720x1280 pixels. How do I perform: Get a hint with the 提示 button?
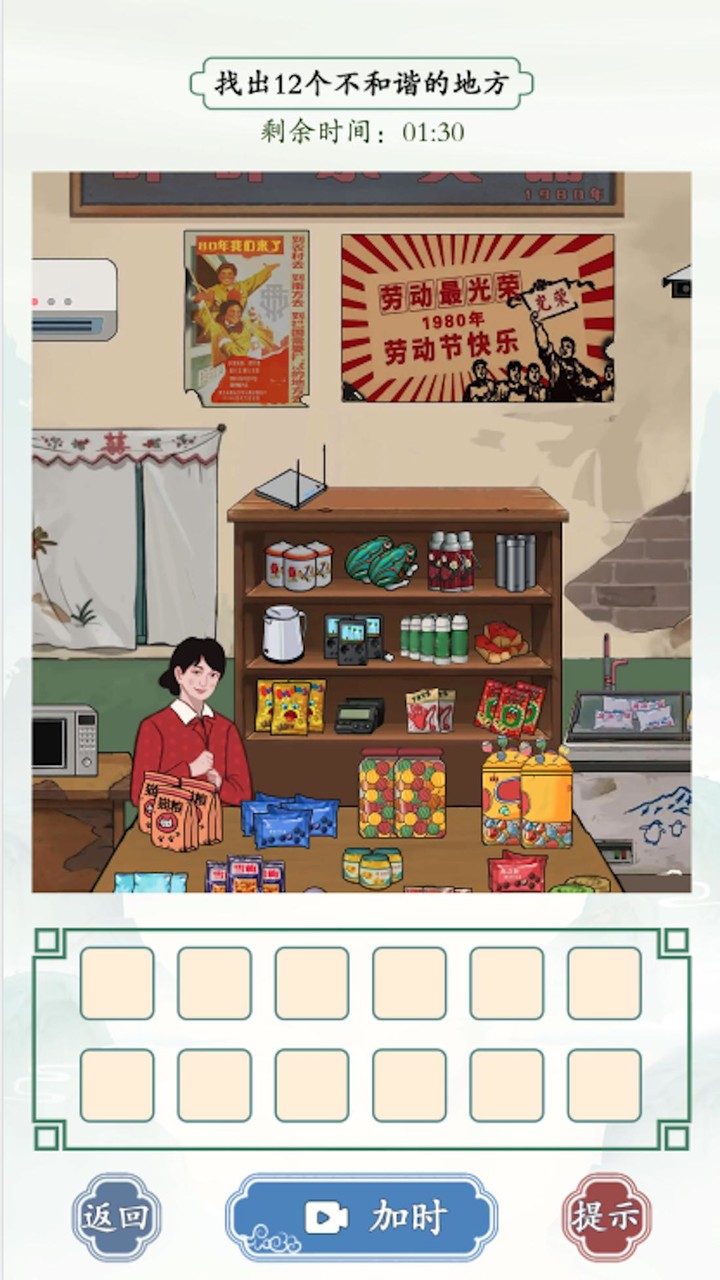point(606,1217)
